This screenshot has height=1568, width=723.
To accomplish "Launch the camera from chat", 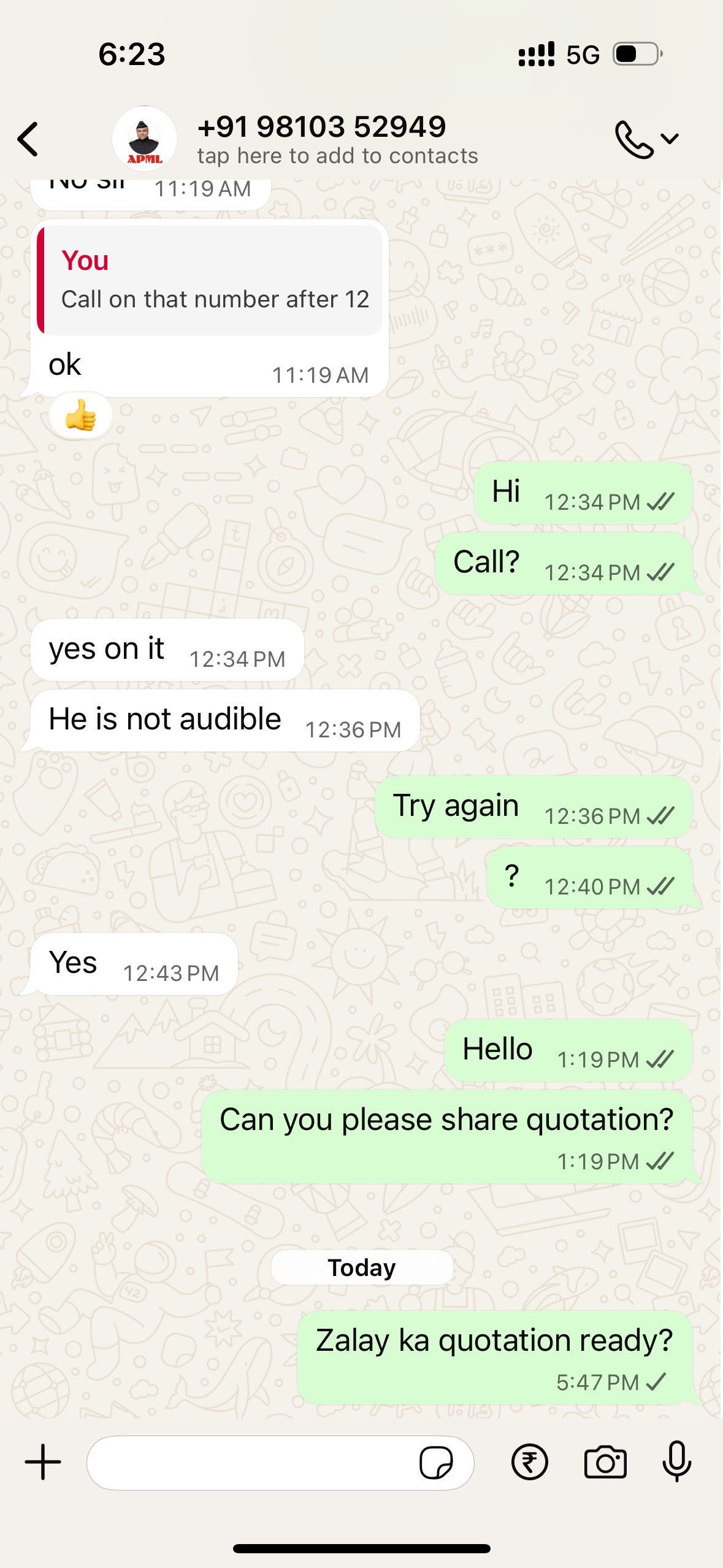I will [605, 1462].
